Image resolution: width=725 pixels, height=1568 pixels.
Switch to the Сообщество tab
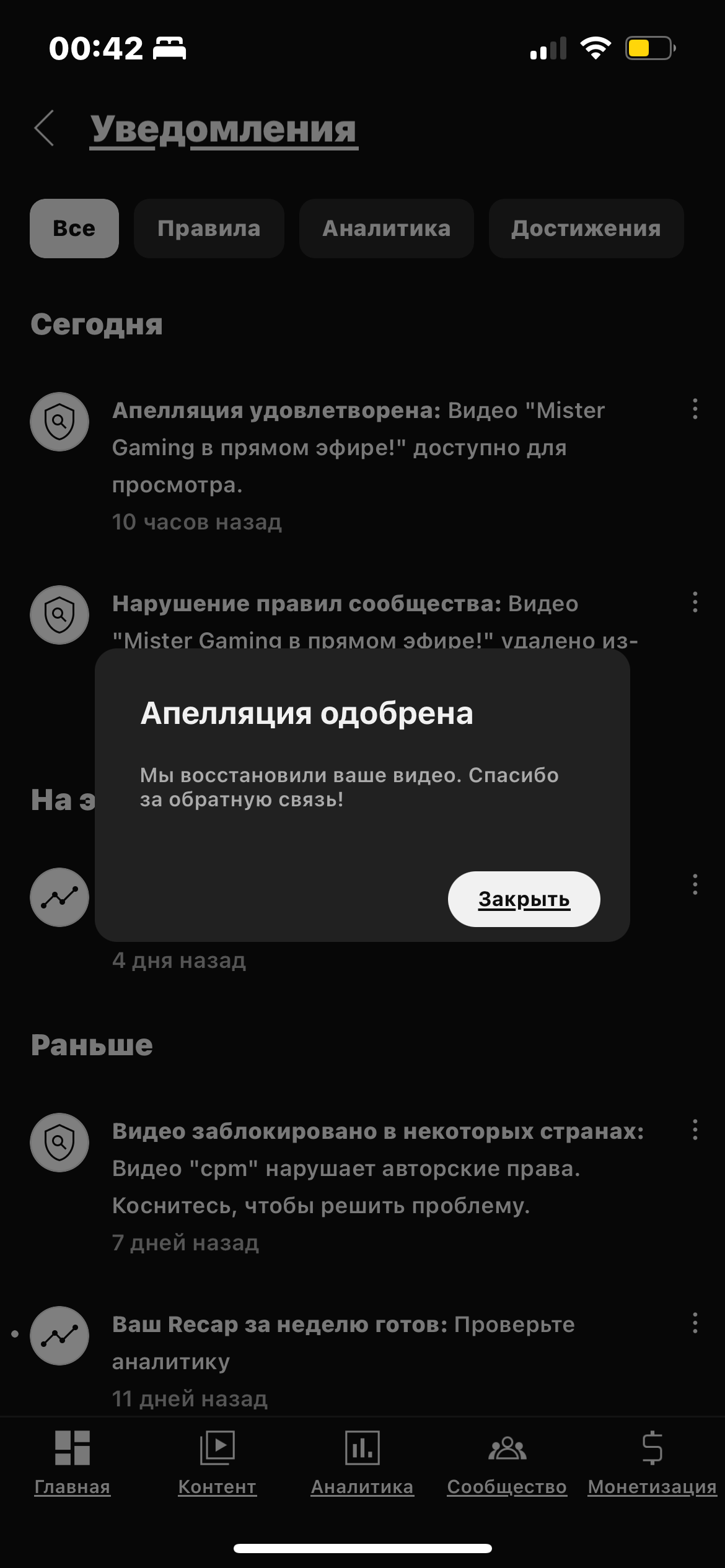click(507, 1463)
